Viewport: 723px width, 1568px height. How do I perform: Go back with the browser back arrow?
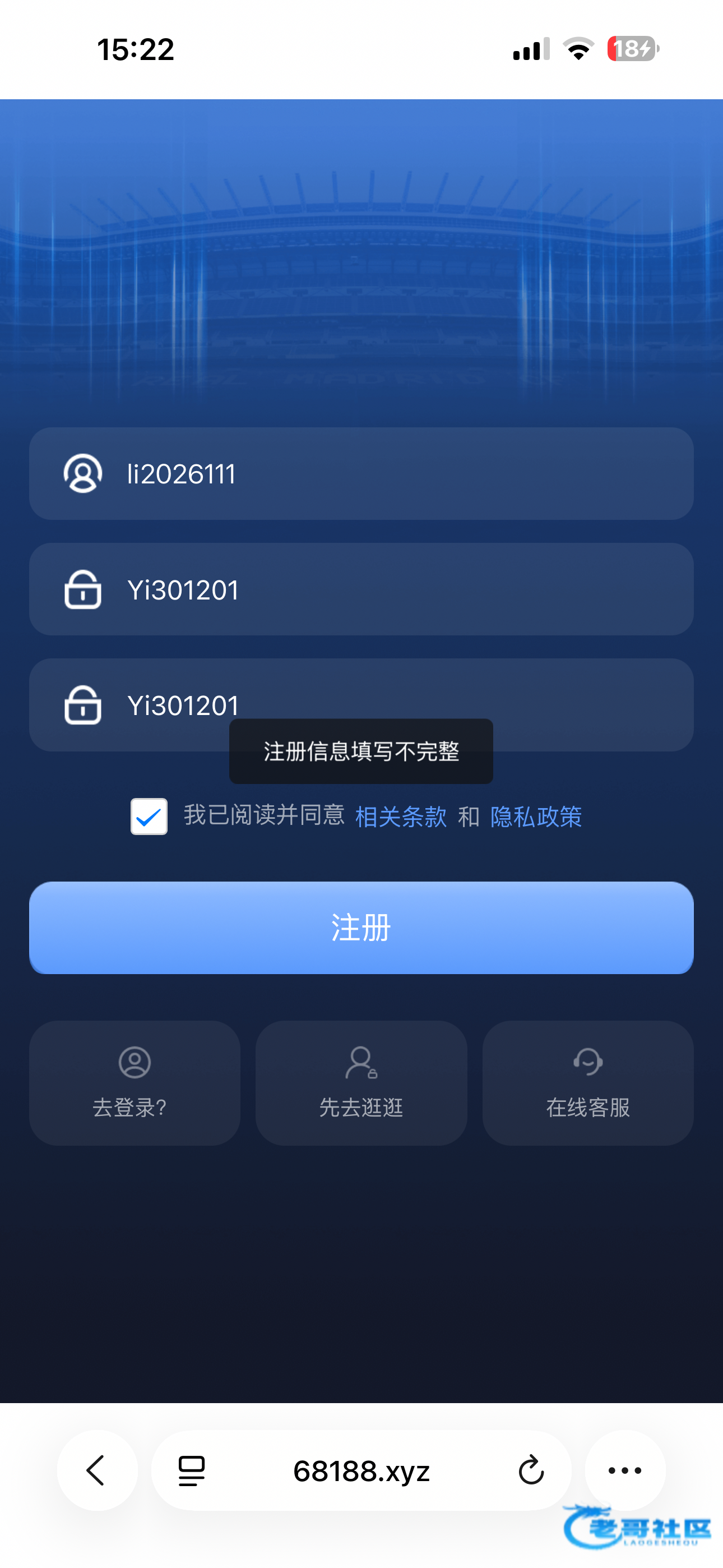97,1470
